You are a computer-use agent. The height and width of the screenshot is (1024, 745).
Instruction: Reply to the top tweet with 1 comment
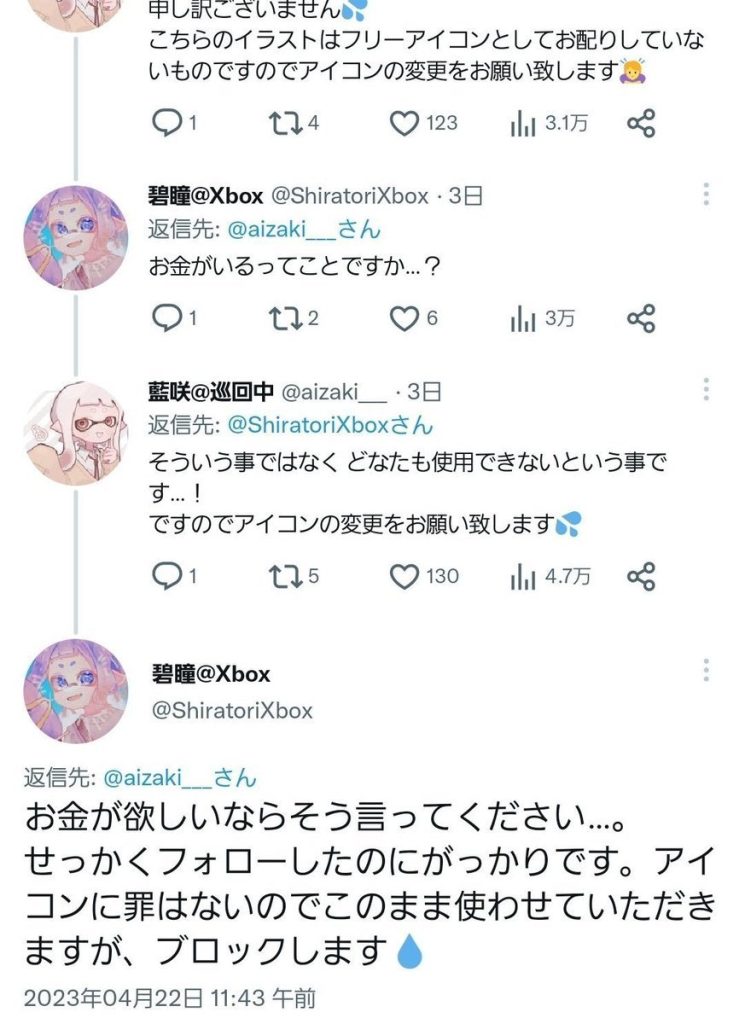(x=163, y=123)
